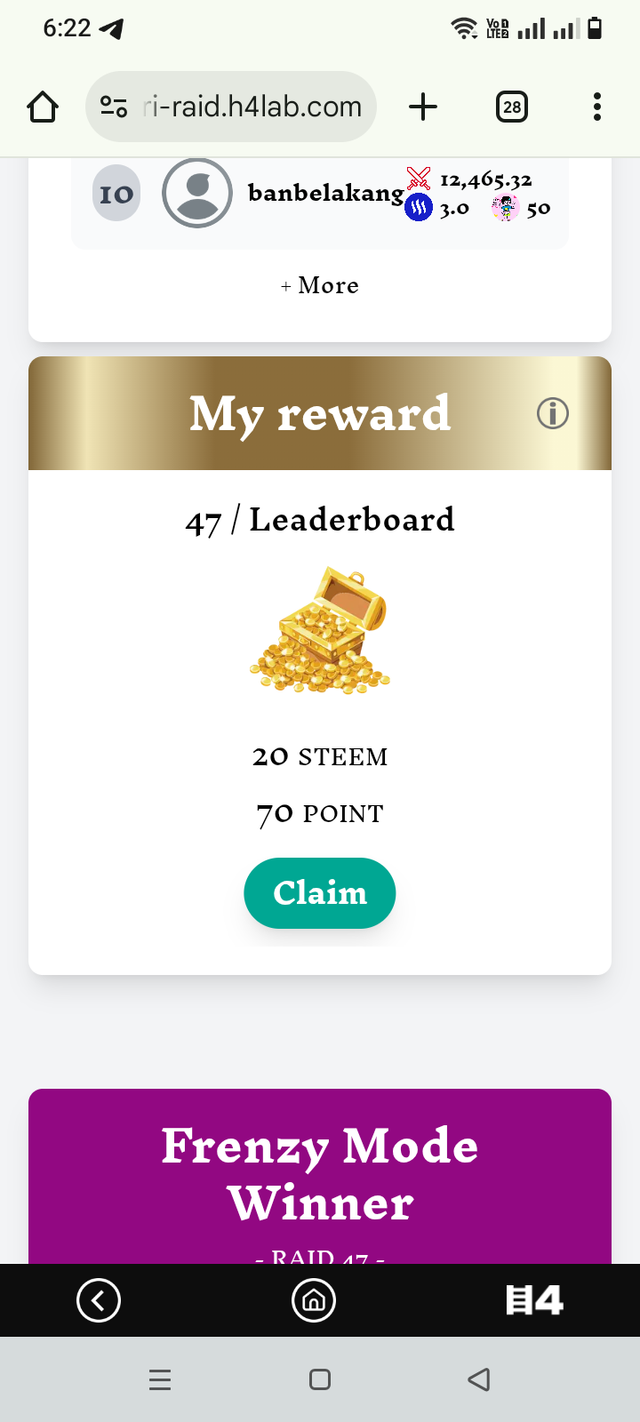View the 28 open tabs
The height and width of the screenshot is (1422, 640).
(512, 107)
